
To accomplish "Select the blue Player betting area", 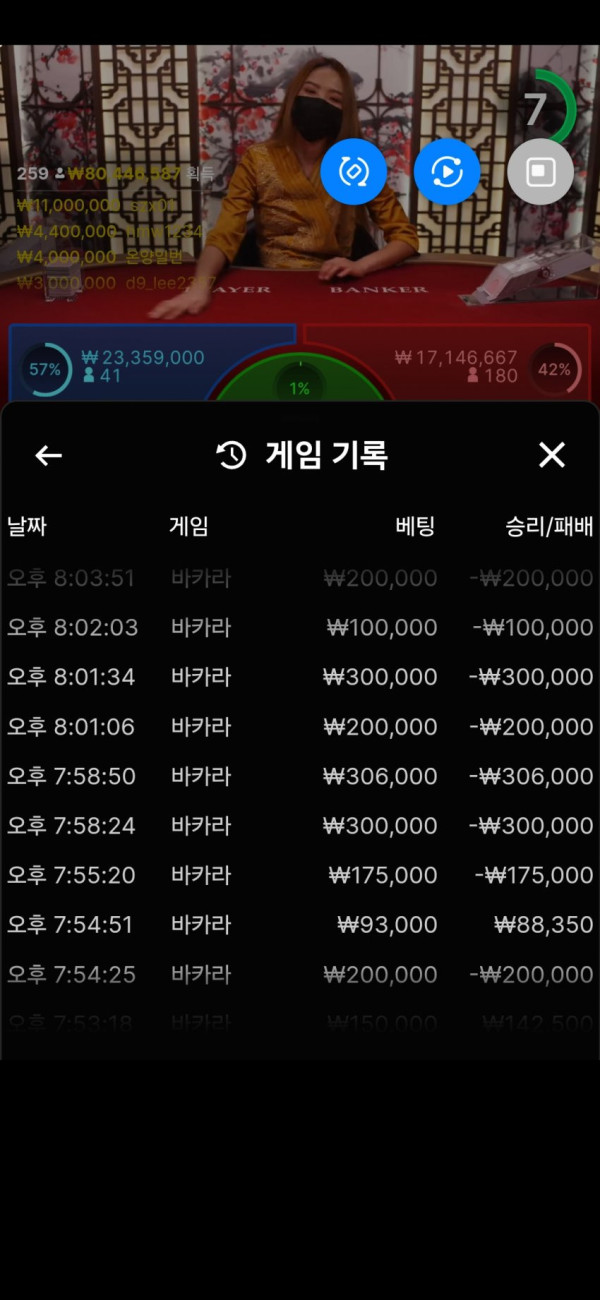I will coord(150,365).
